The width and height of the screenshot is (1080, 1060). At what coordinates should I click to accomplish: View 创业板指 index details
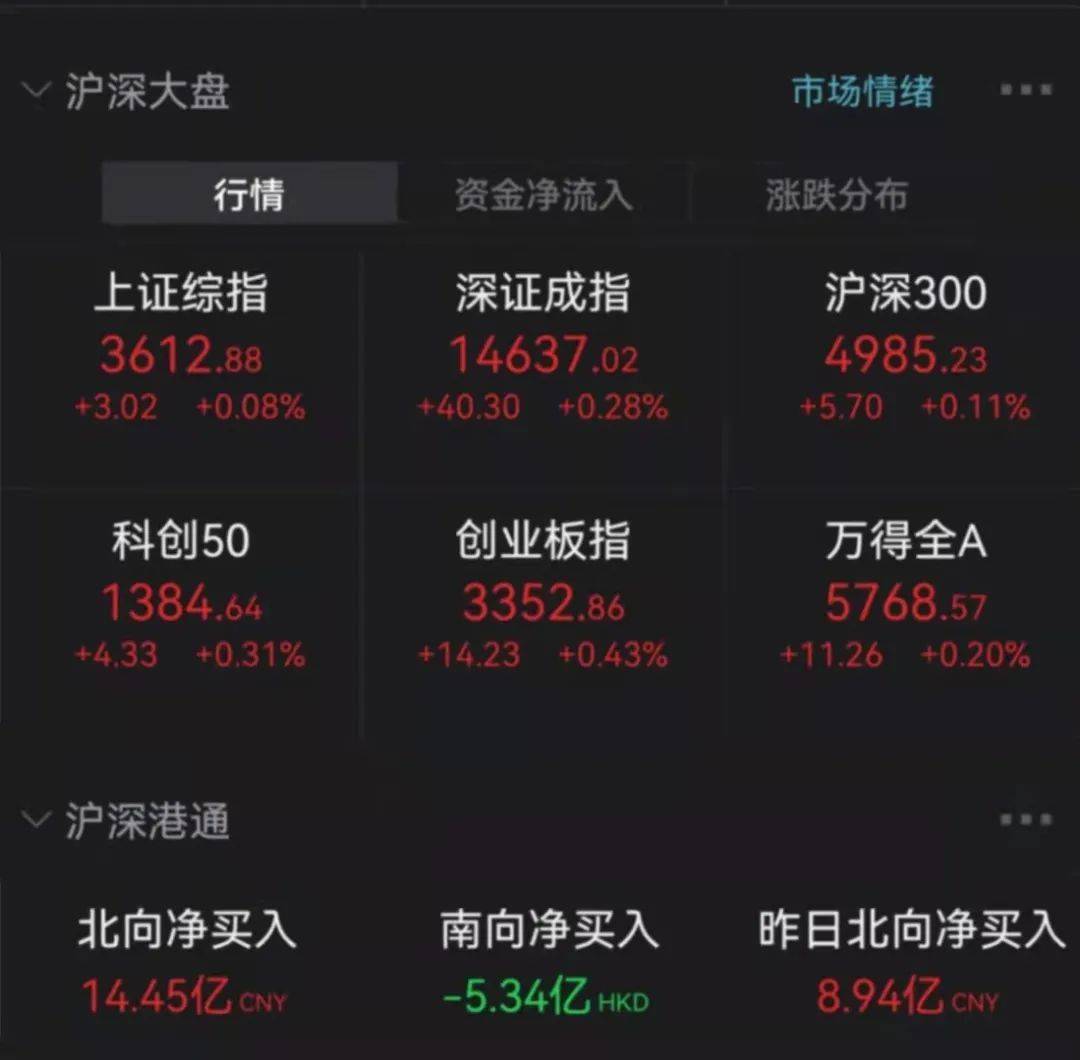point(543,598)
